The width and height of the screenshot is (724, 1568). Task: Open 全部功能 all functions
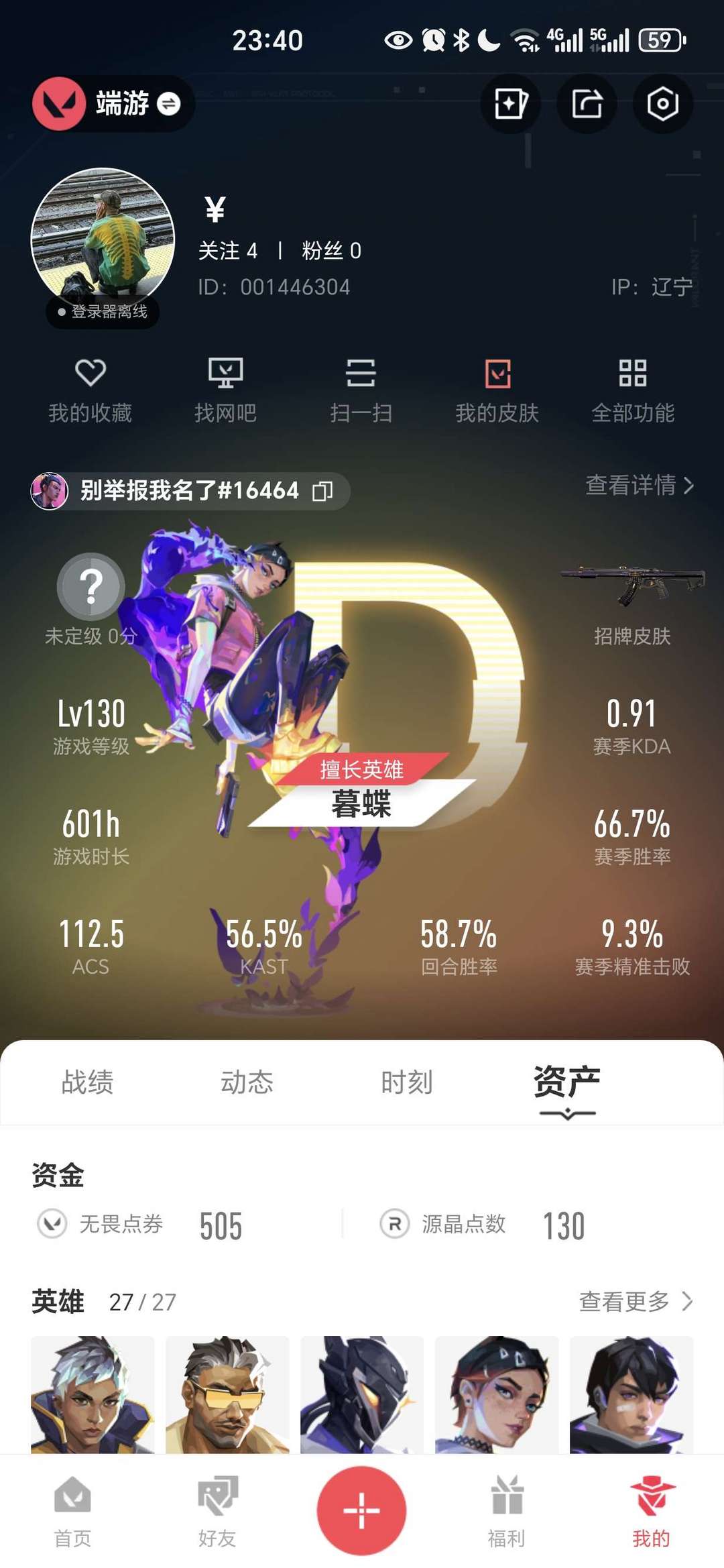(633, 391)
